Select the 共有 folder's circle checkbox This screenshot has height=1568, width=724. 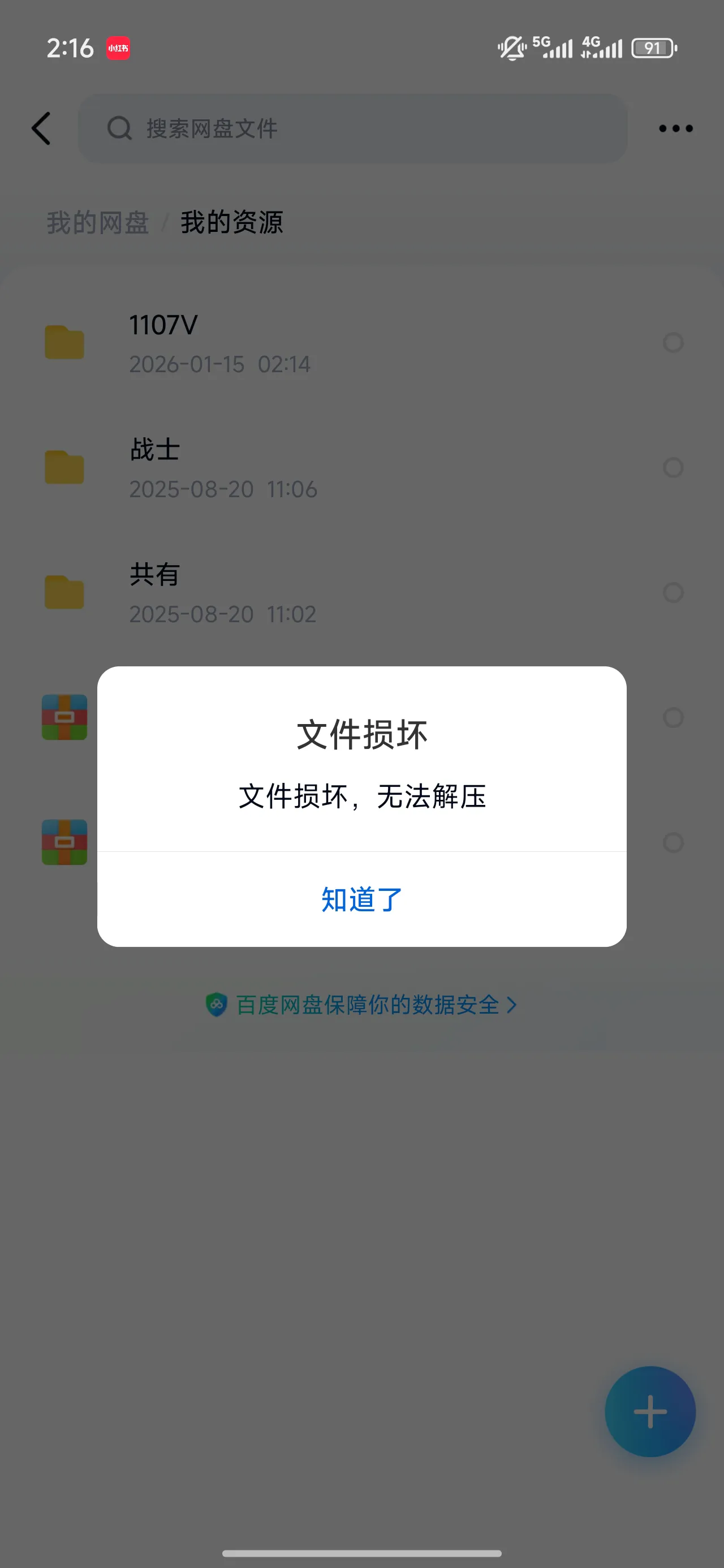673,592
